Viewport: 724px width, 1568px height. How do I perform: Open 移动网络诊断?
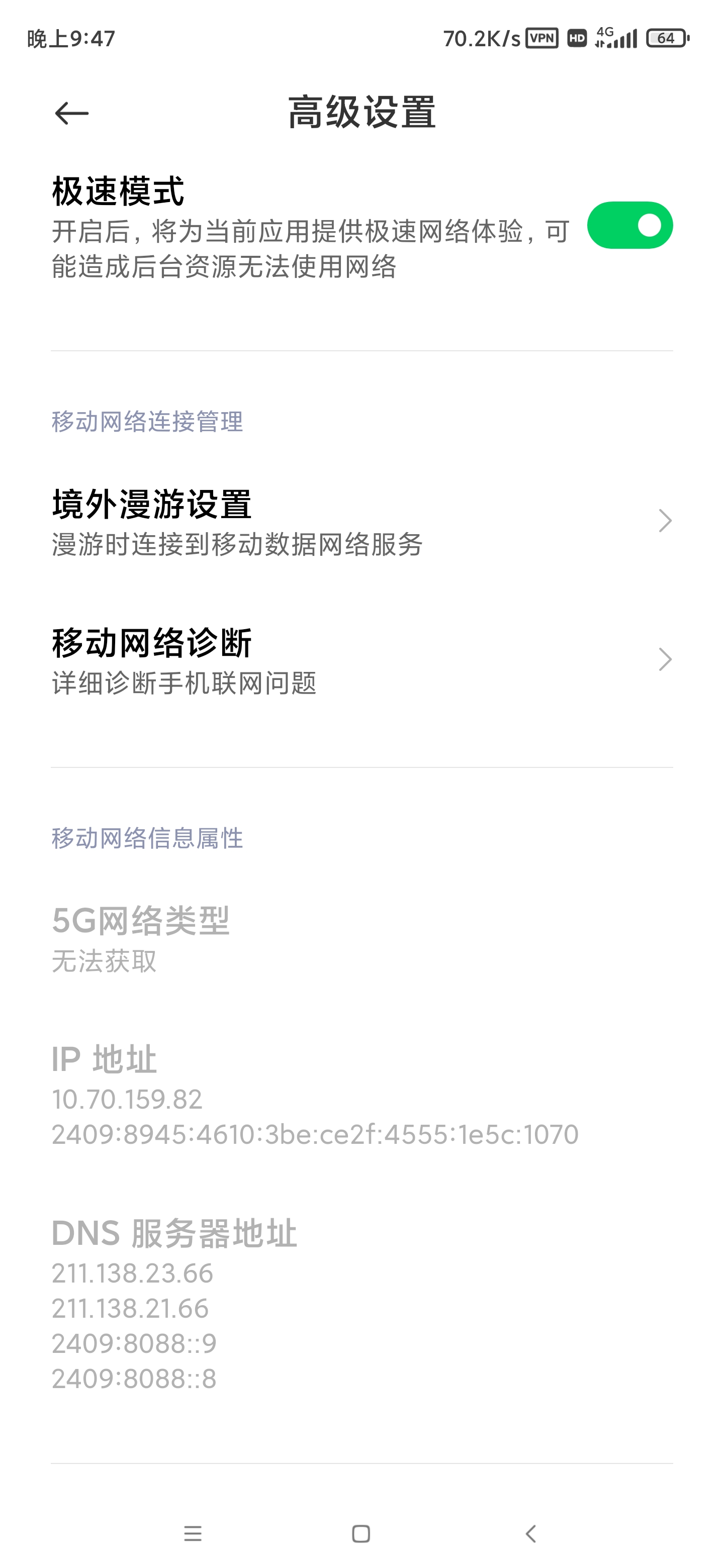(x=361, y=660)
